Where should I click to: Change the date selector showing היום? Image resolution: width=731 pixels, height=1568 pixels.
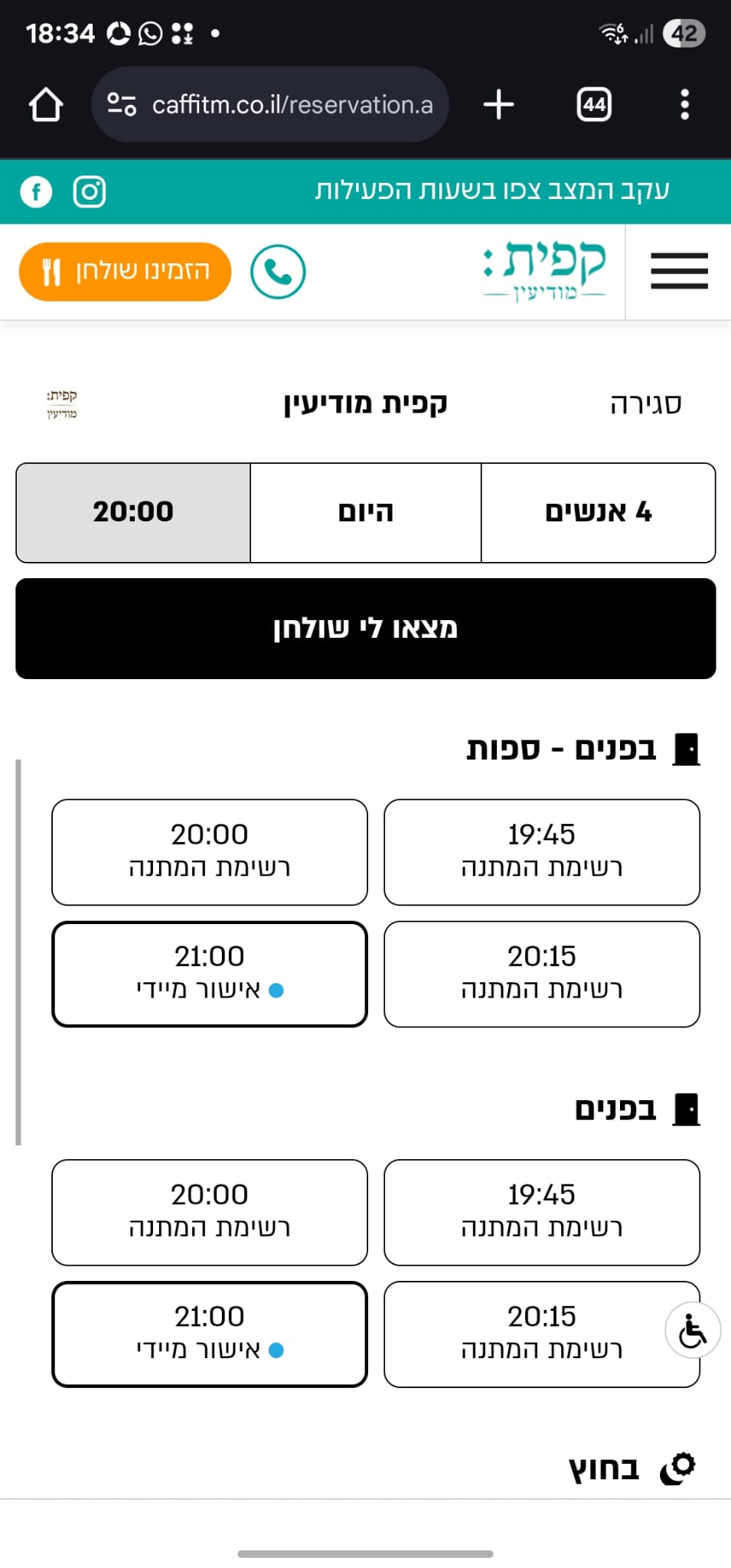(x=366, y=512)
